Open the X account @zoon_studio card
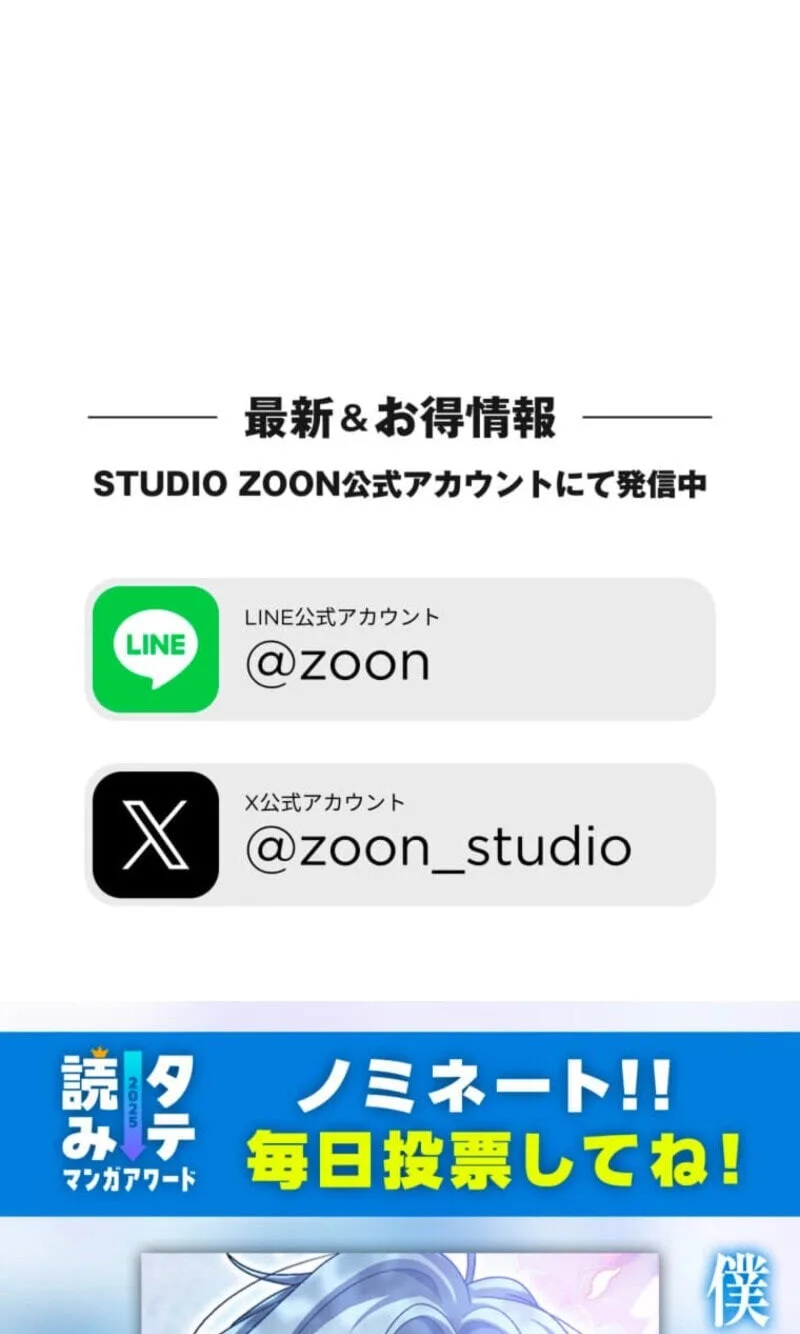Viewport: 800px width, 1334px height. click(400, 835)
